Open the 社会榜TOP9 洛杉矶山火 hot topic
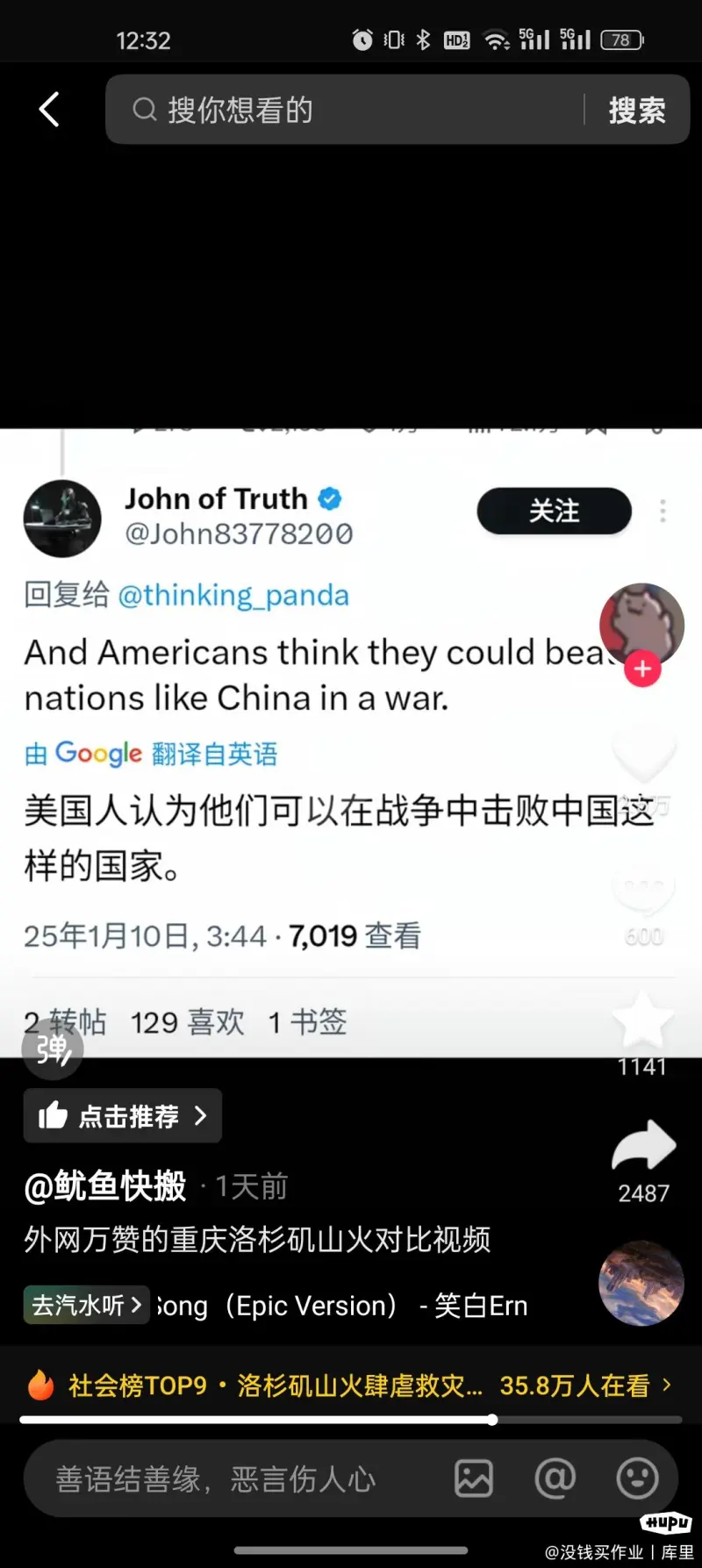Image resolution: width=702 pixels, height=1568 pixels. coord(351,1385)
